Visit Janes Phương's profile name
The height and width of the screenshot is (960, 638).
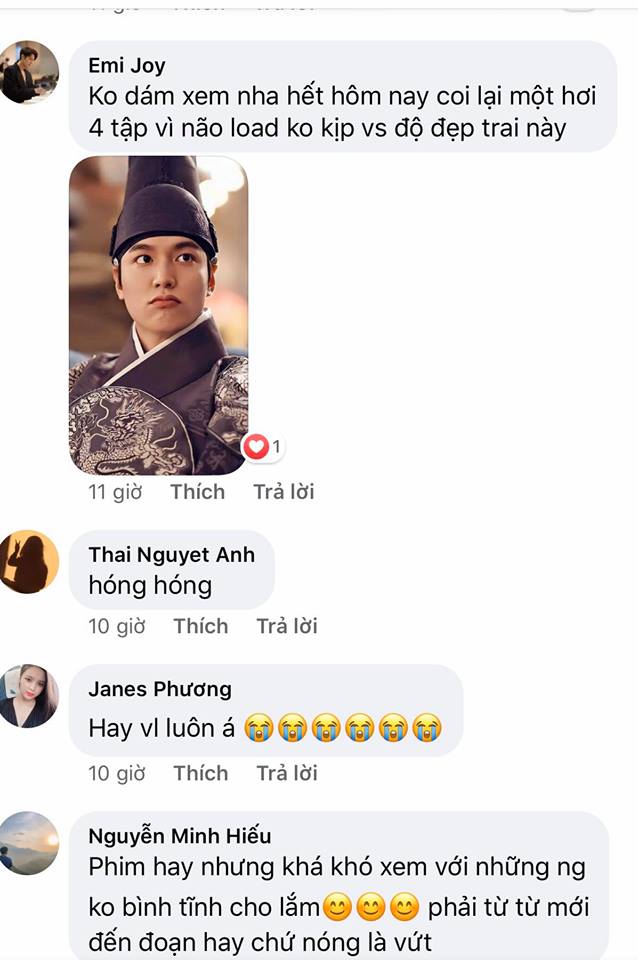[159, 689]
